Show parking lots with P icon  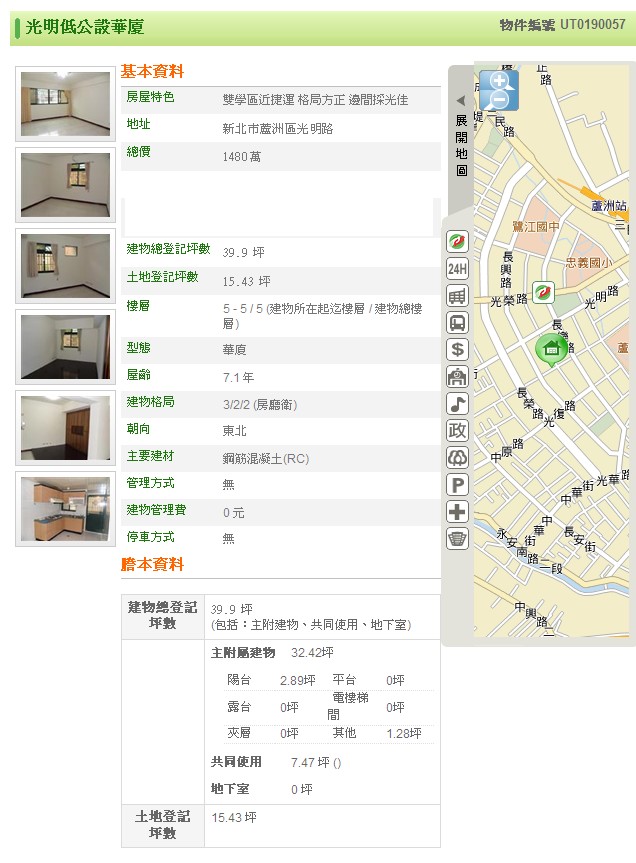pyautogui.click(x=457, y=485)
